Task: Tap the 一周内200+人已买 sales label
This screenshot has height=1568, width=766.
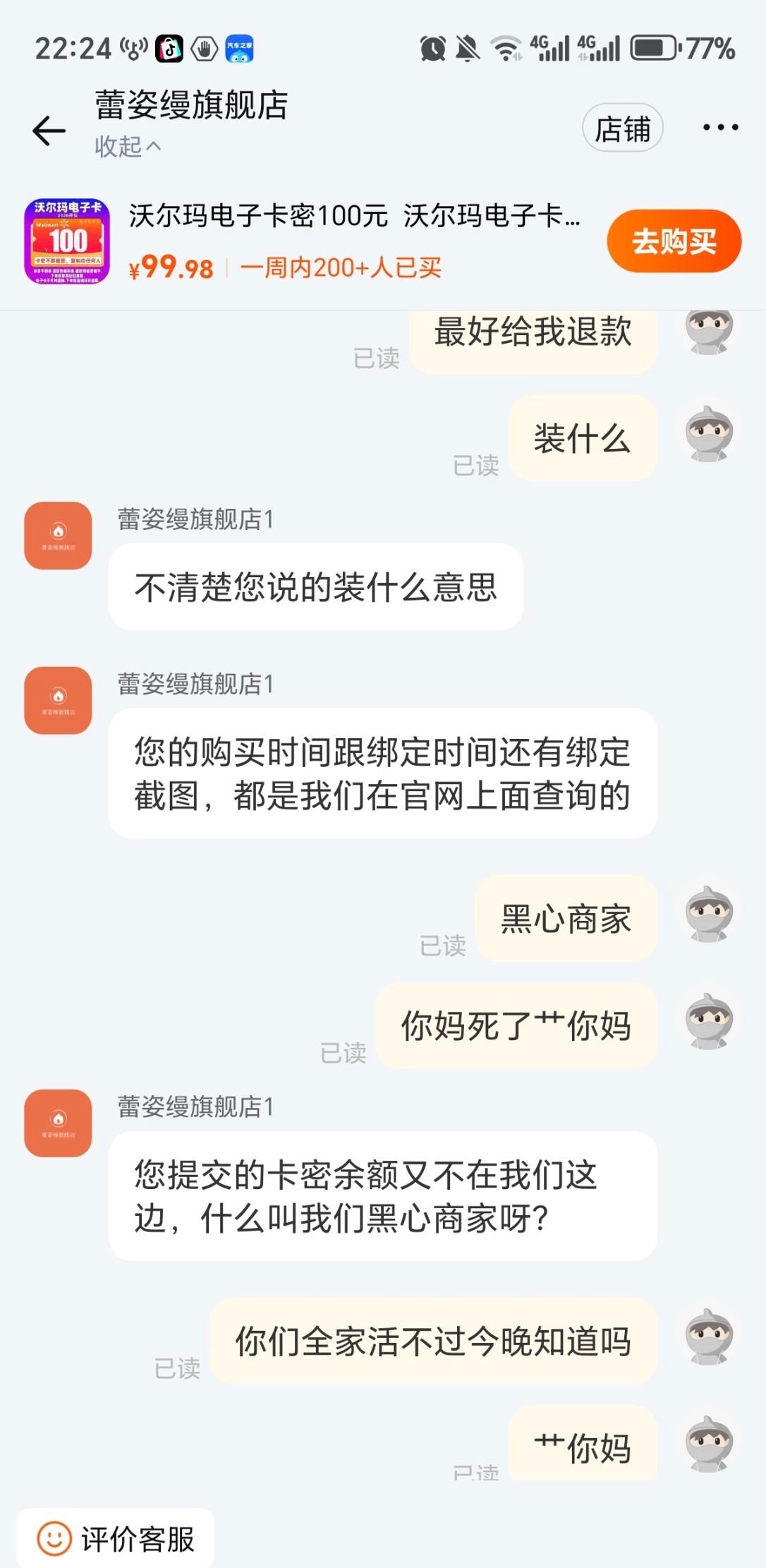Action: pyautogui.click(x=344, y=269)
